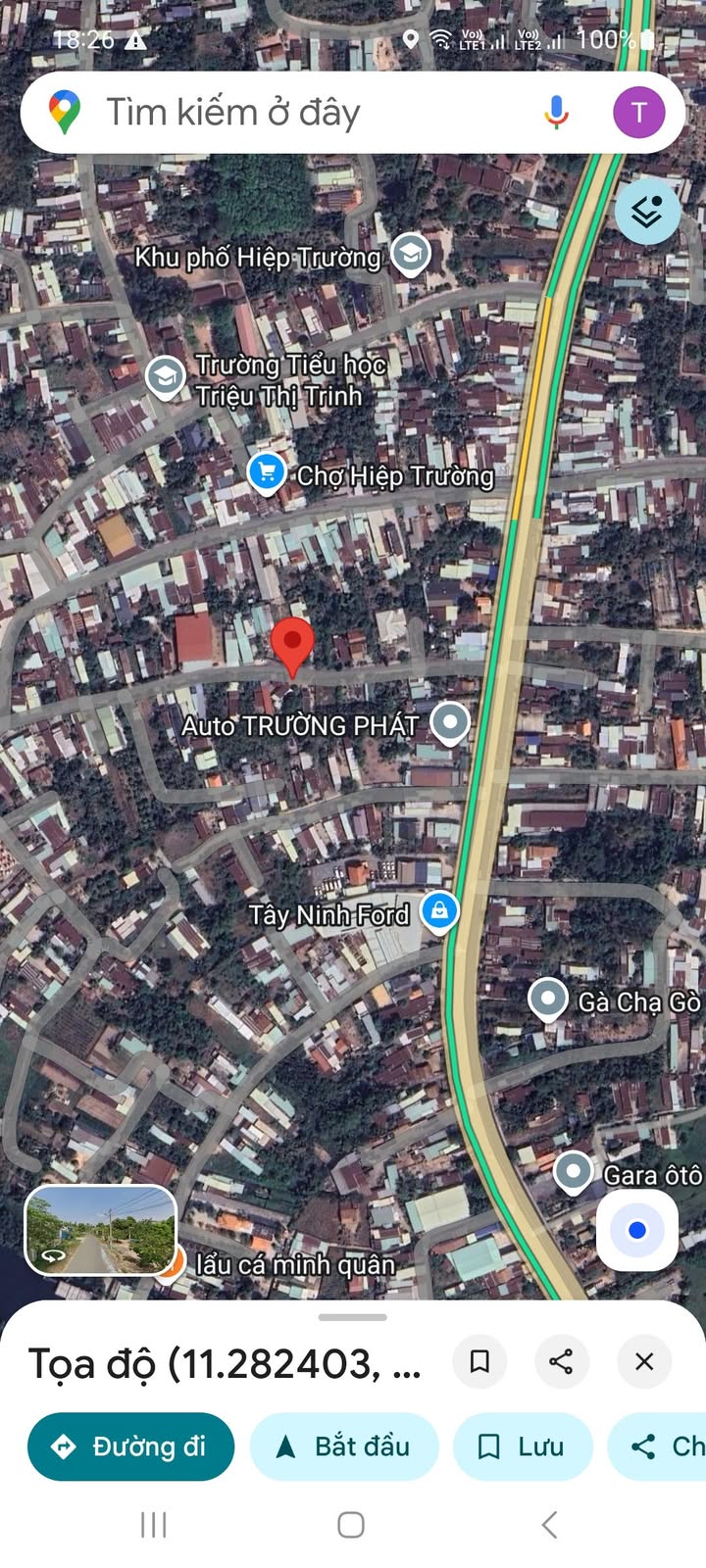Screen dimensions: 706x1568
Task: Share the dropped pin location
Action: coord(561,1361)
